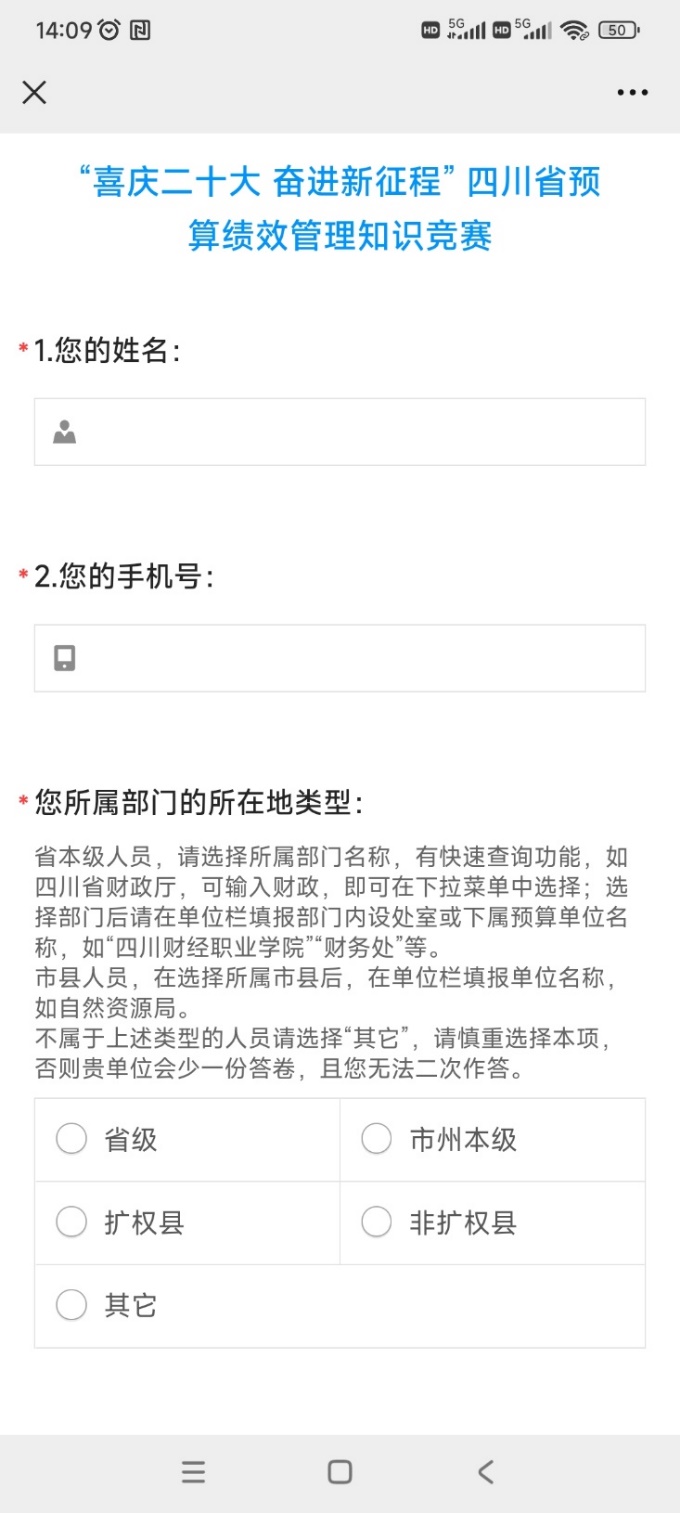Go back using system navigation
680x1513 pixels.
486,1471
